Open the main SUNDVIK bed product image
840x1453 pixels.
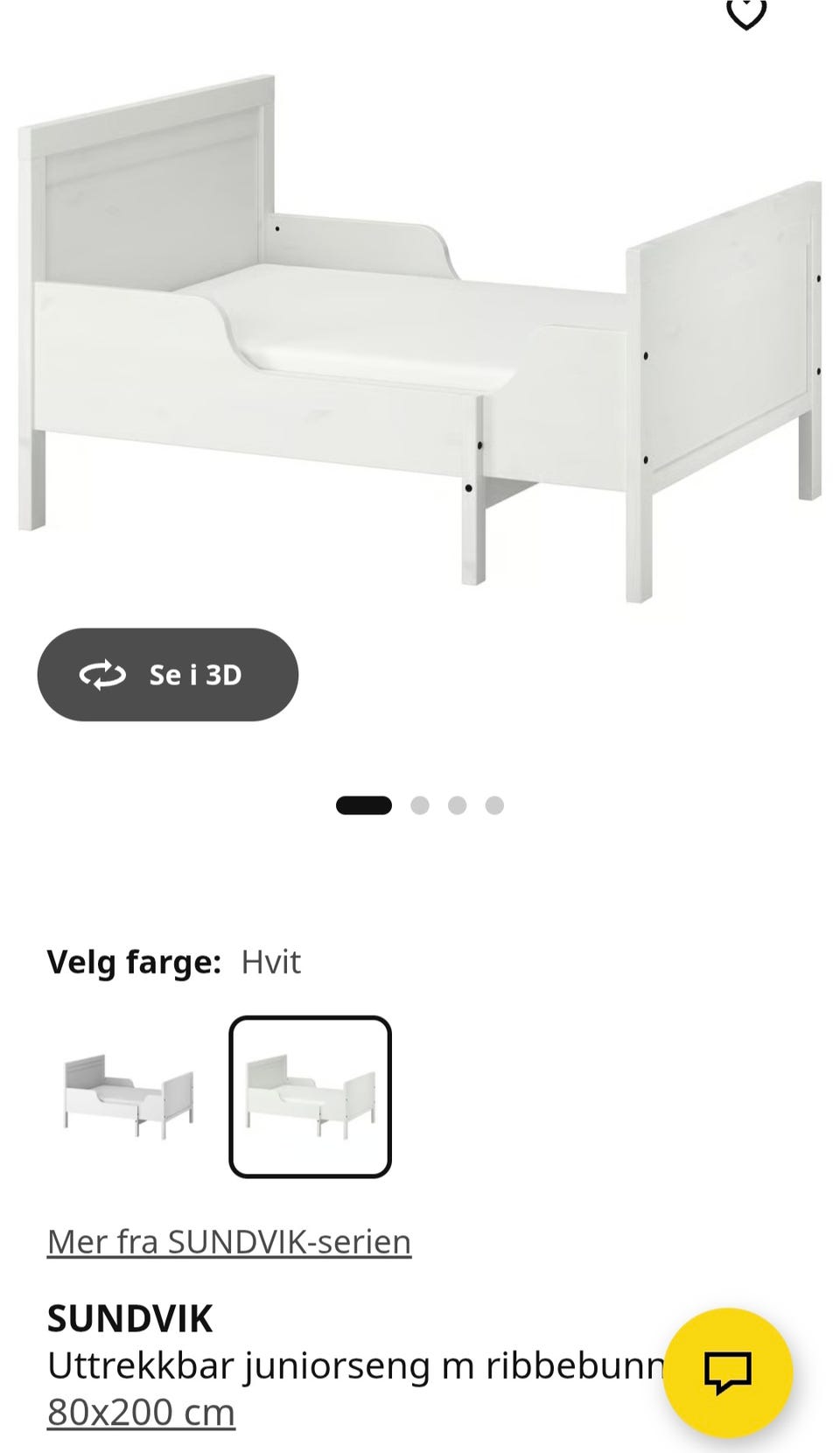(420, 337)
